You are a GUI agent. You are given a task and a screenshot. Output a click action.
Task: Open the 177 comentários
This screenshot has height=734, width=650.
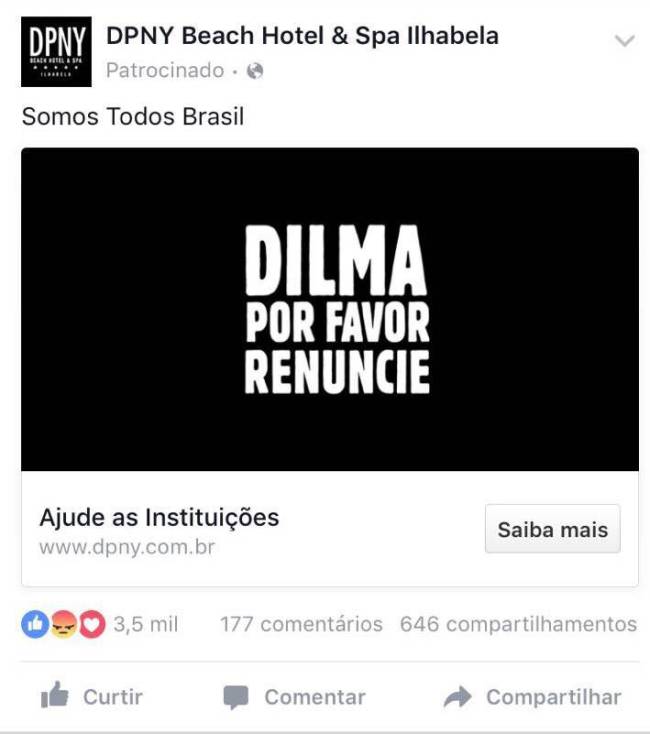point(301,624)
